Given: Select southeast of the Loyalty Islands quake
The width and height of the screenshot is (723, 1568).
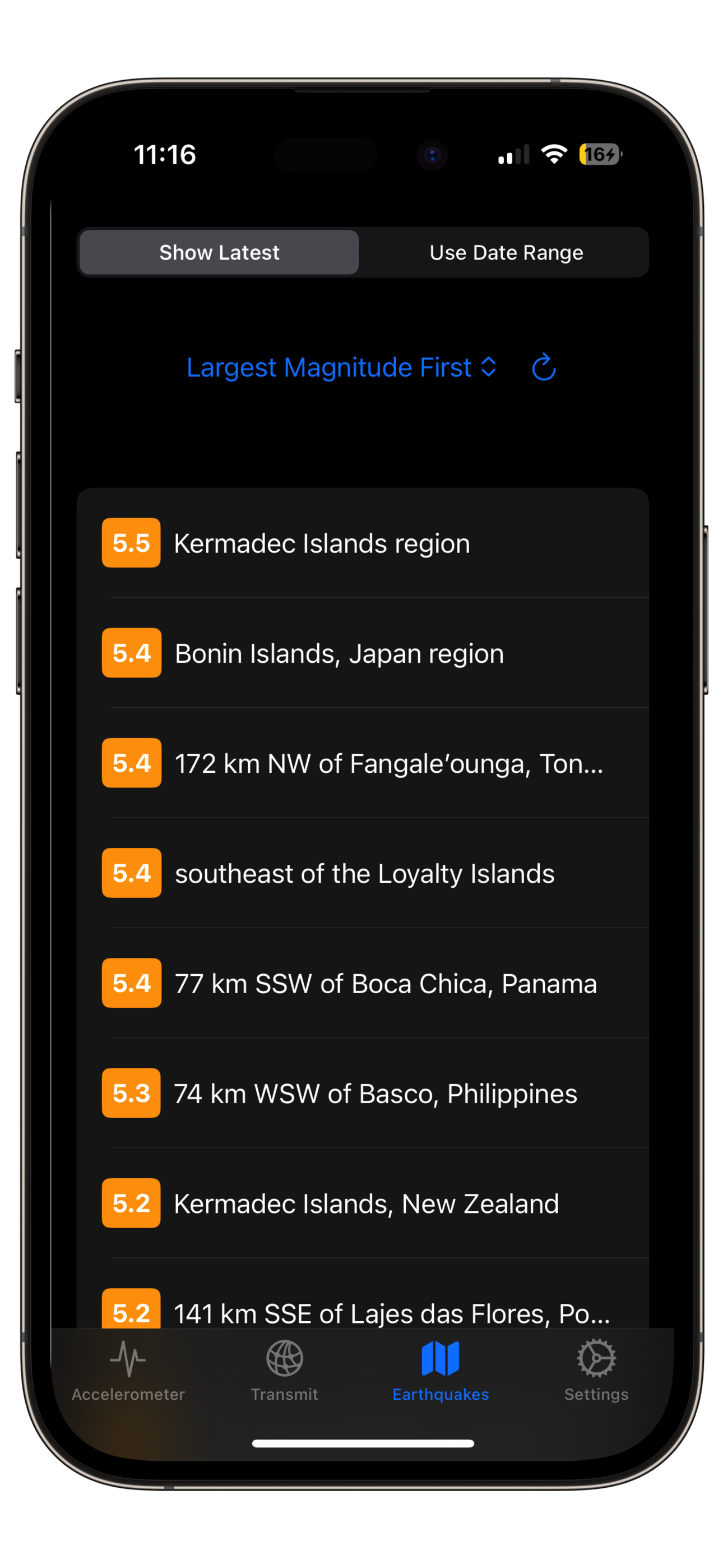Looking at the screenshot, I should pos(363,874).
